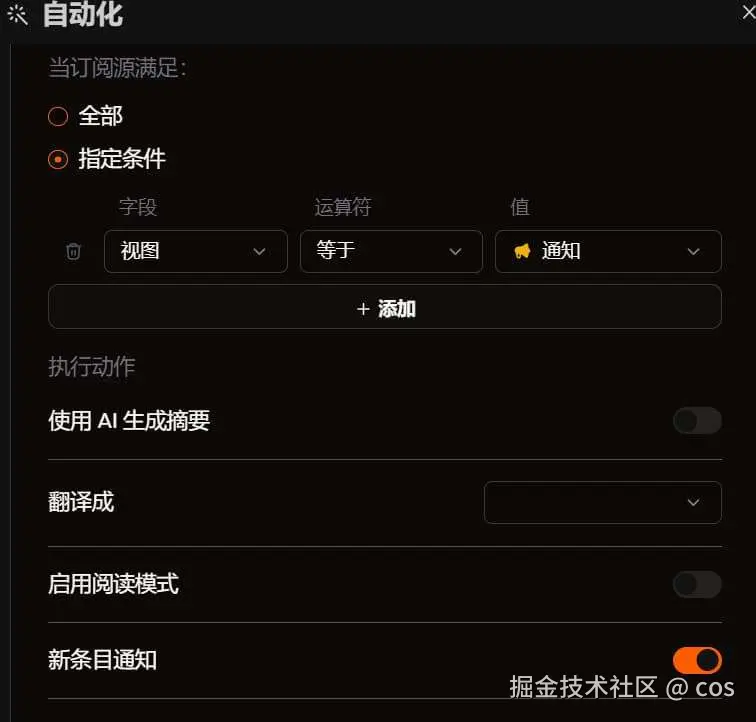The width and height of the screenshot is (756, 722).
Task: Select the 全部 radio option
Action: tap(58, 116)
